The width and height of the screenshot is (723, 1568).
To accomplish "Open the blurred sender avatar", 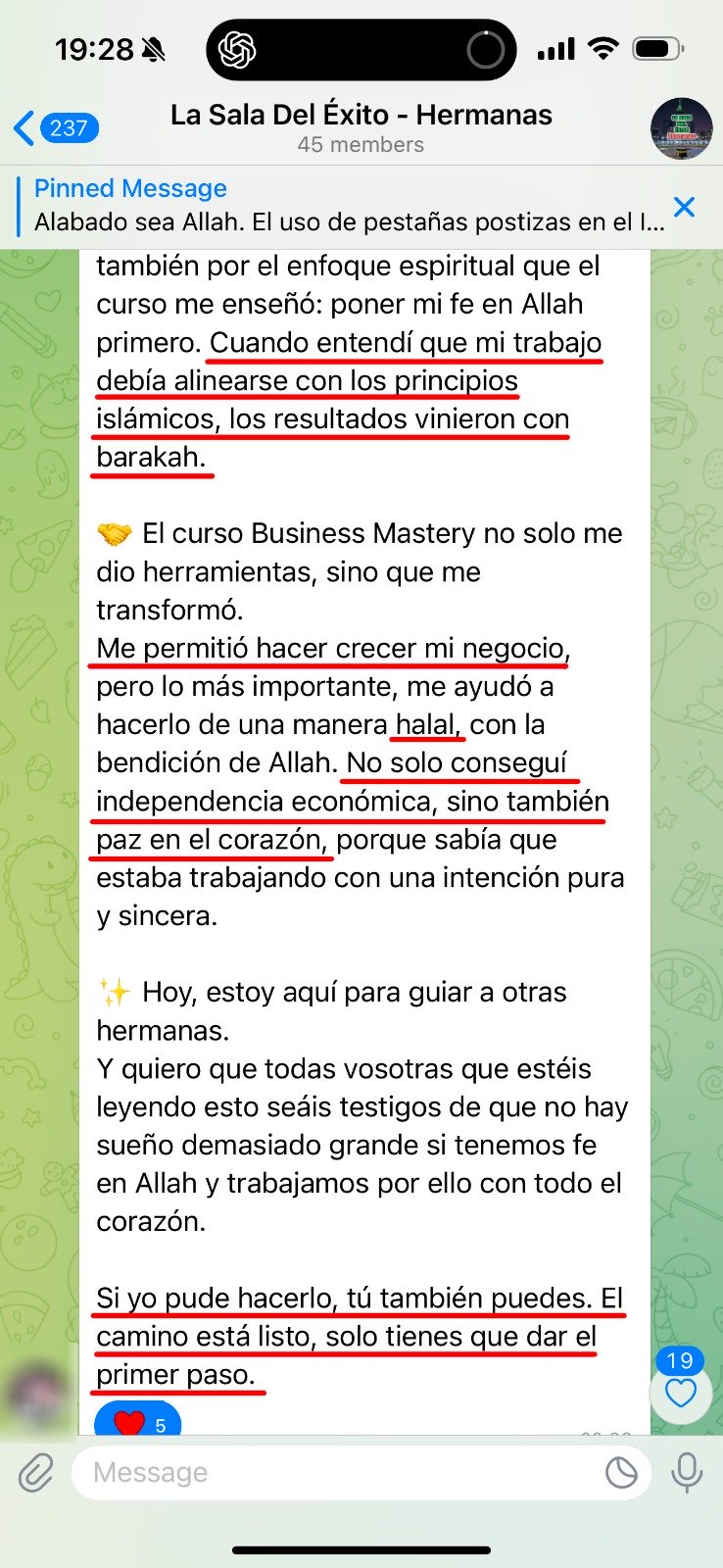I will tap(37, 1398).
